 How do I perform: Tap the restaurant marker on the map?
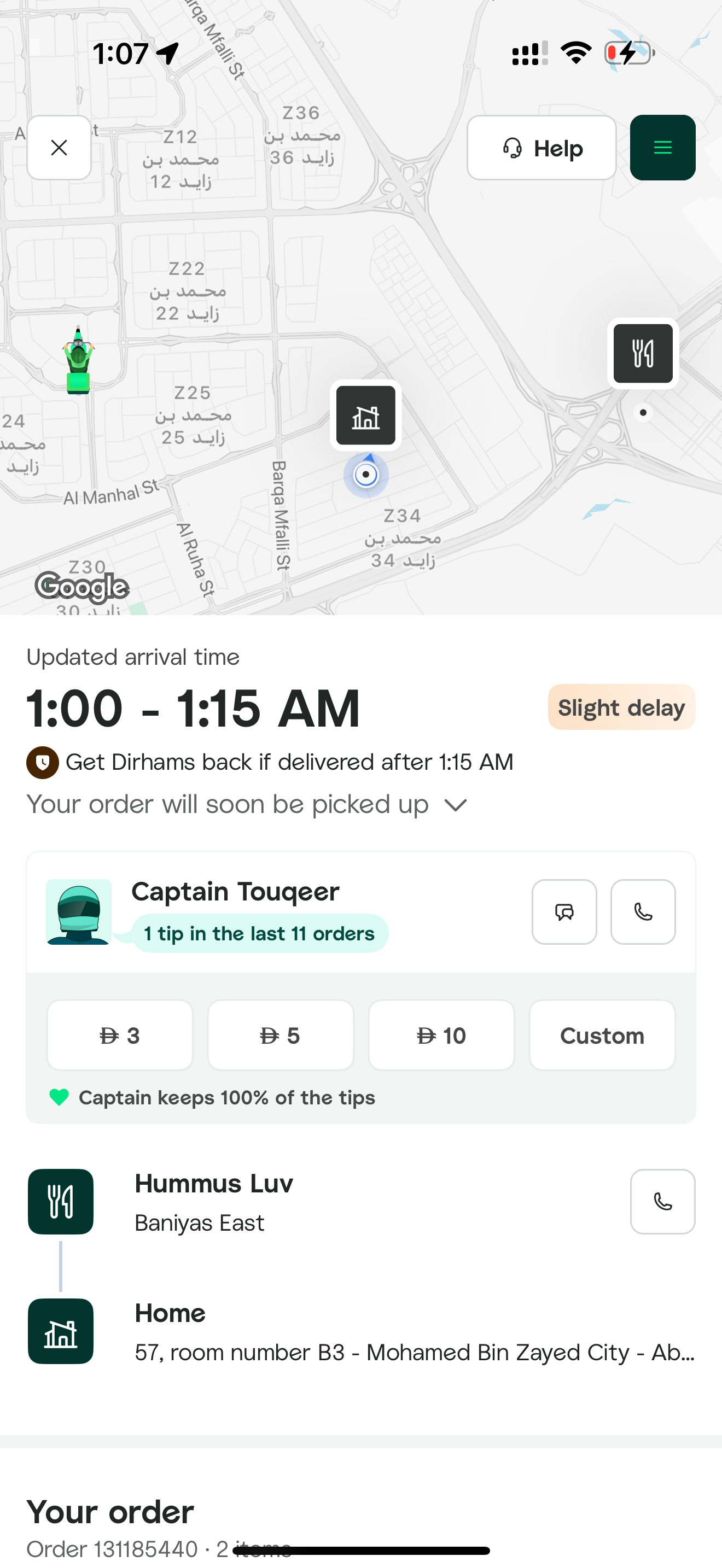point(643,354)
